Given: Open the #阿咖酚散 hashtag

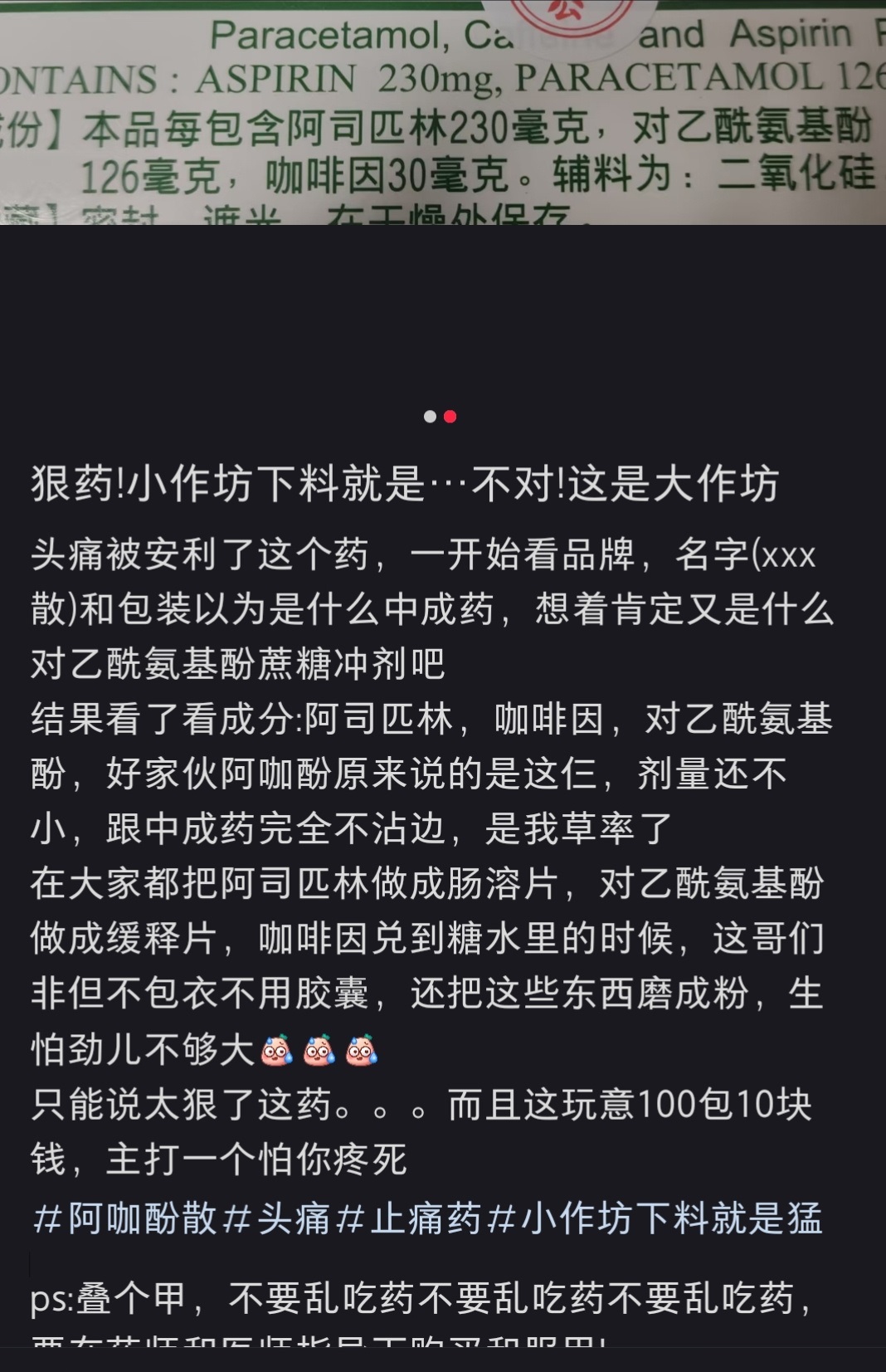Looking at the screenshot, I should [124, 1219].
